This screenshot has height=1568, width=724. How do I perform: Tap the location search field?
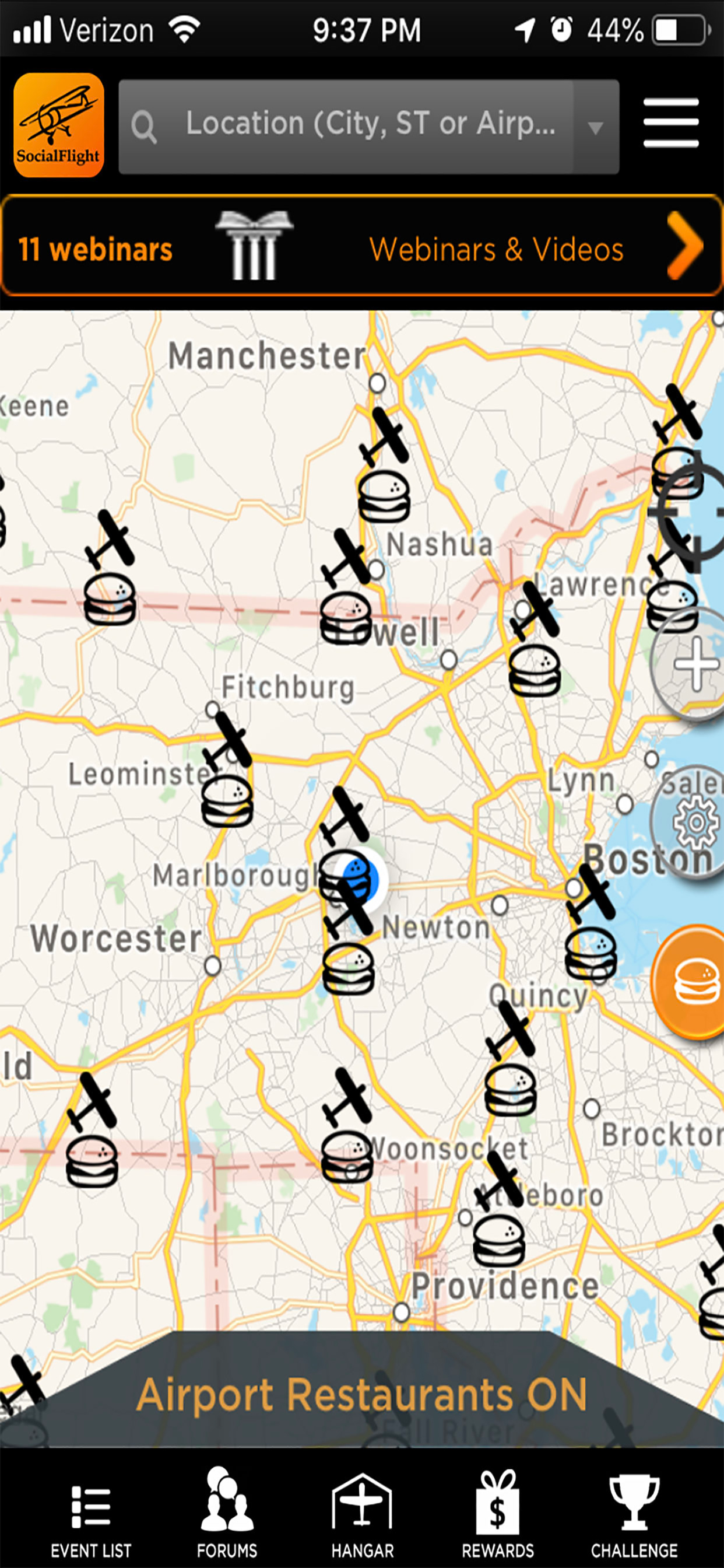(x=347, y=126)
